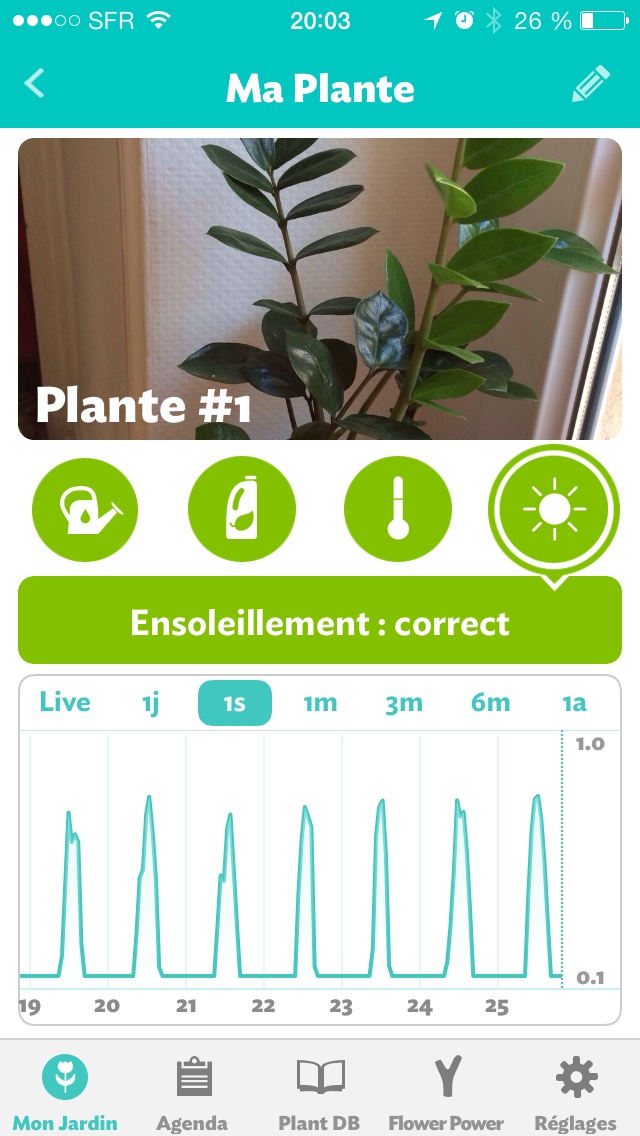Edit the plant with the pencil icon
Screen dimensions: 640x1136
[x=591, y=84]
